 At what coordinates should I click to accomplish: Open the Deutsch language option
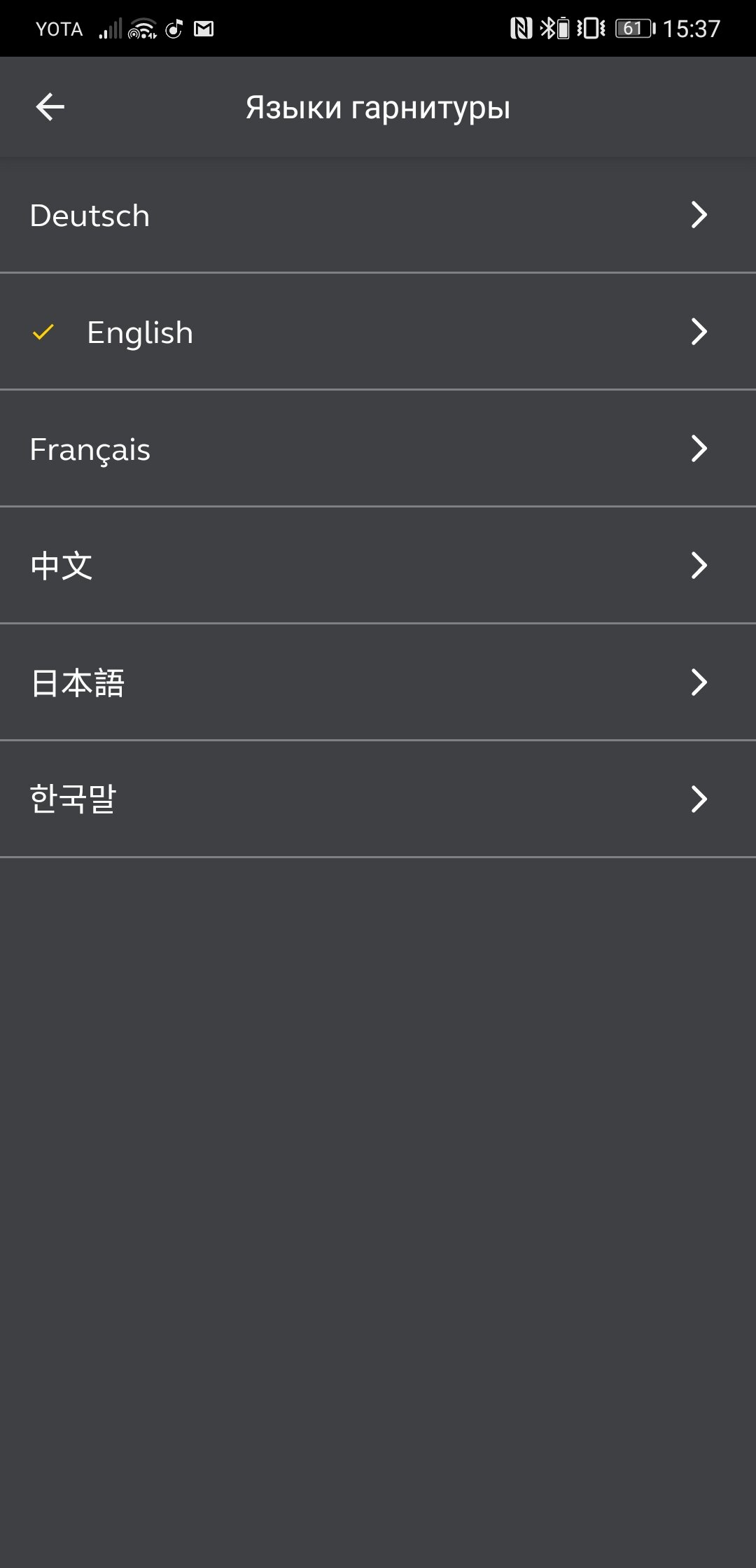[378, 215]
